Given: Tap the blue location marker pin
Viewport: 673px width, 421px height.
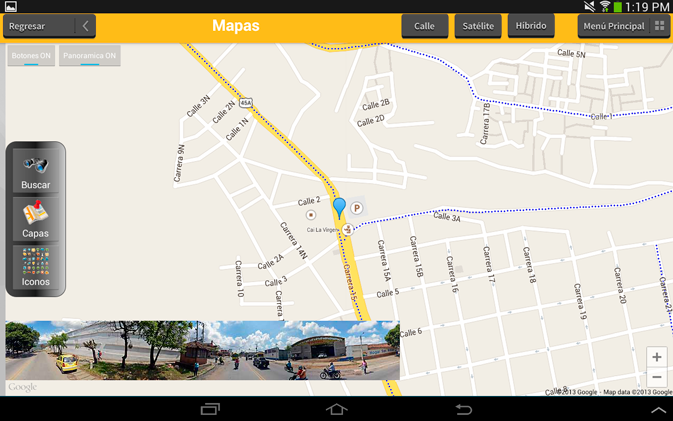Looking at the screenshot, I should [x=339, y=207].
